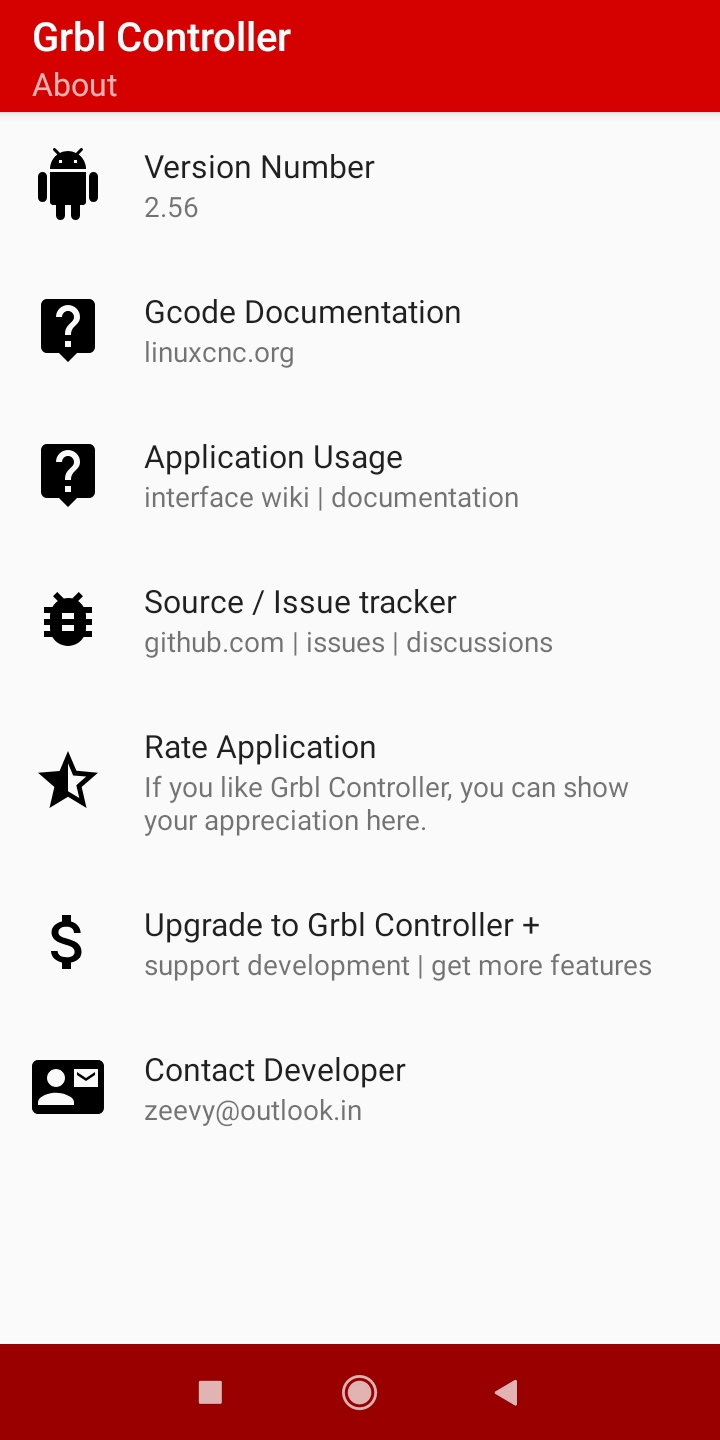Open the Version Number row

pos(360,186)
